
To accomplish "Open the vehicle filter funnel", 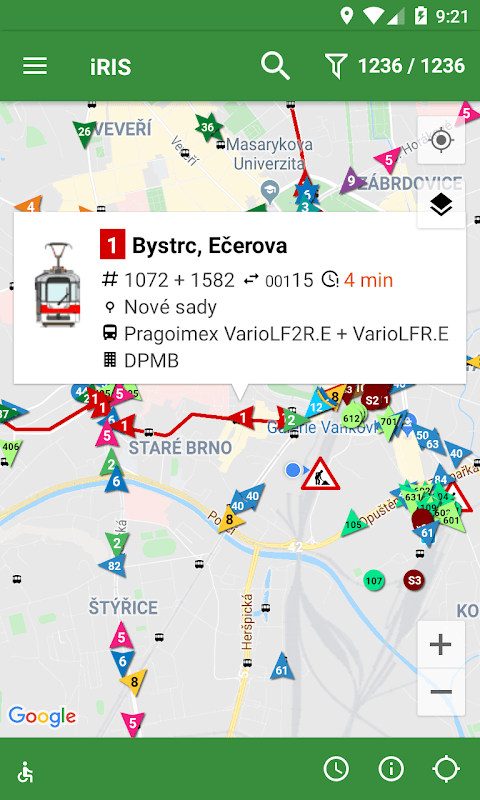I will (336, 66).
